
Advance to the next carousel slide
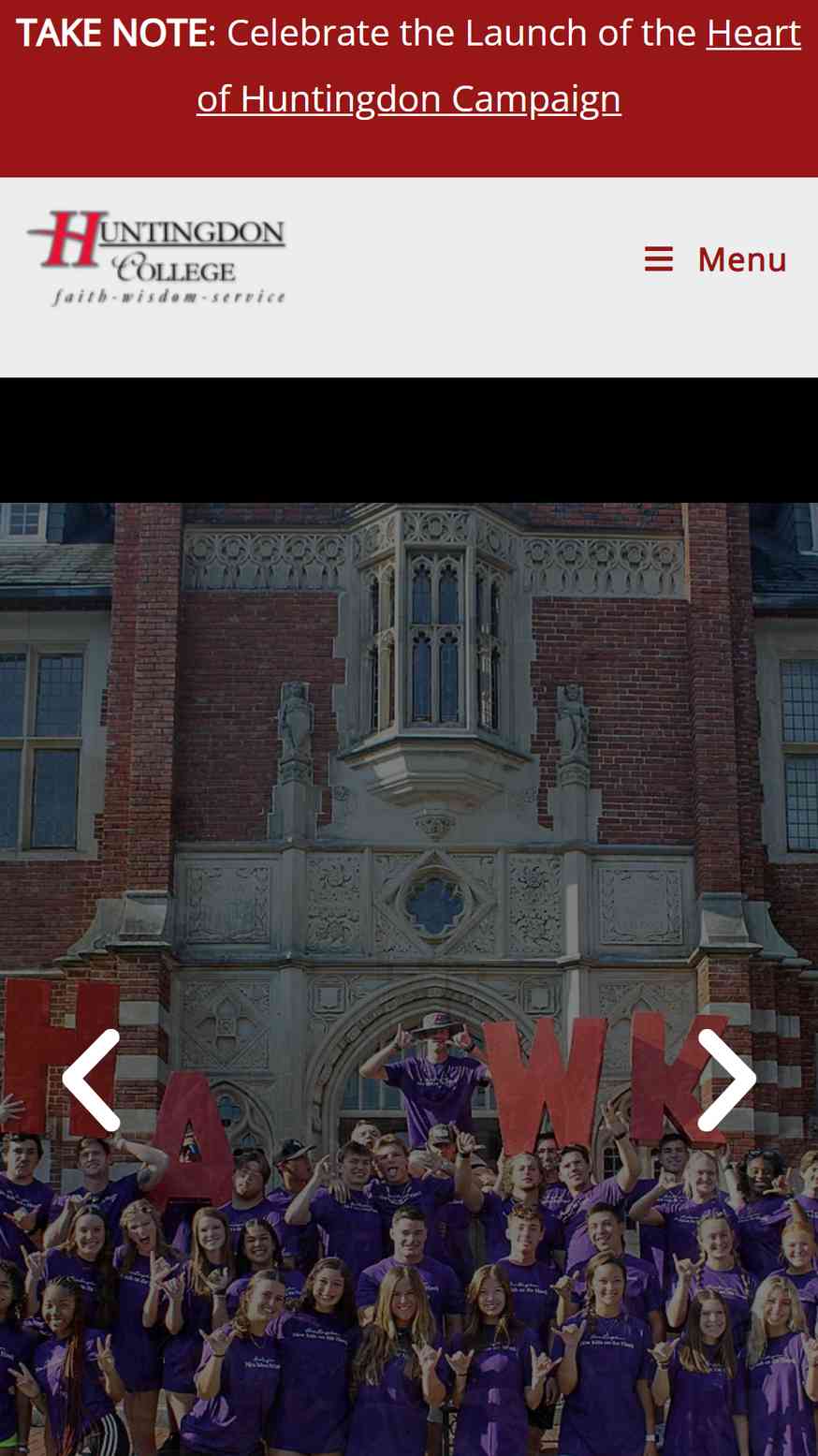coord(726,1080)
